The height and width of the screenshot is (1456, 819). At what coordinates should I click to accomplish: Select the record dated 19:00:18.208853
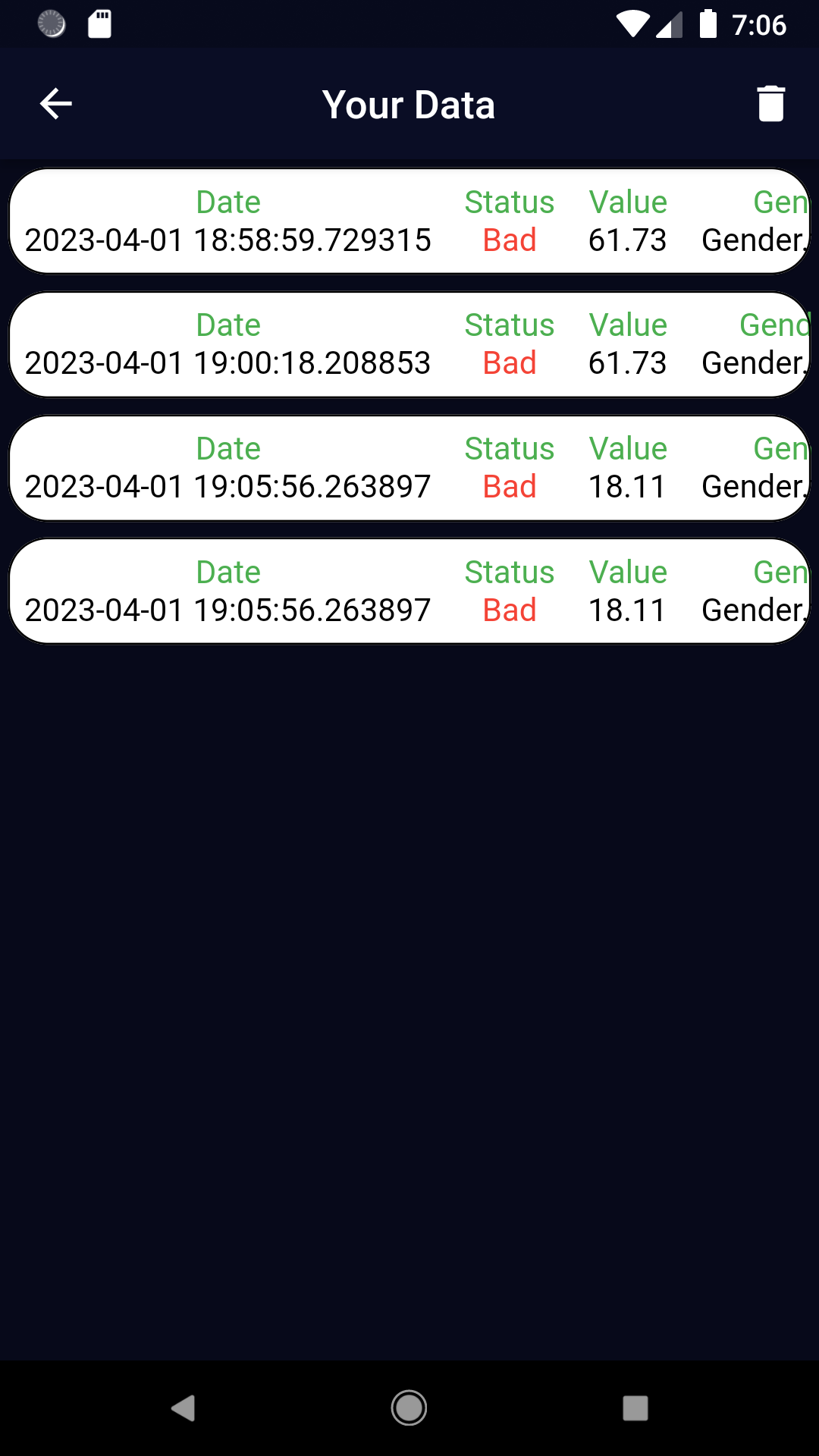409,344
